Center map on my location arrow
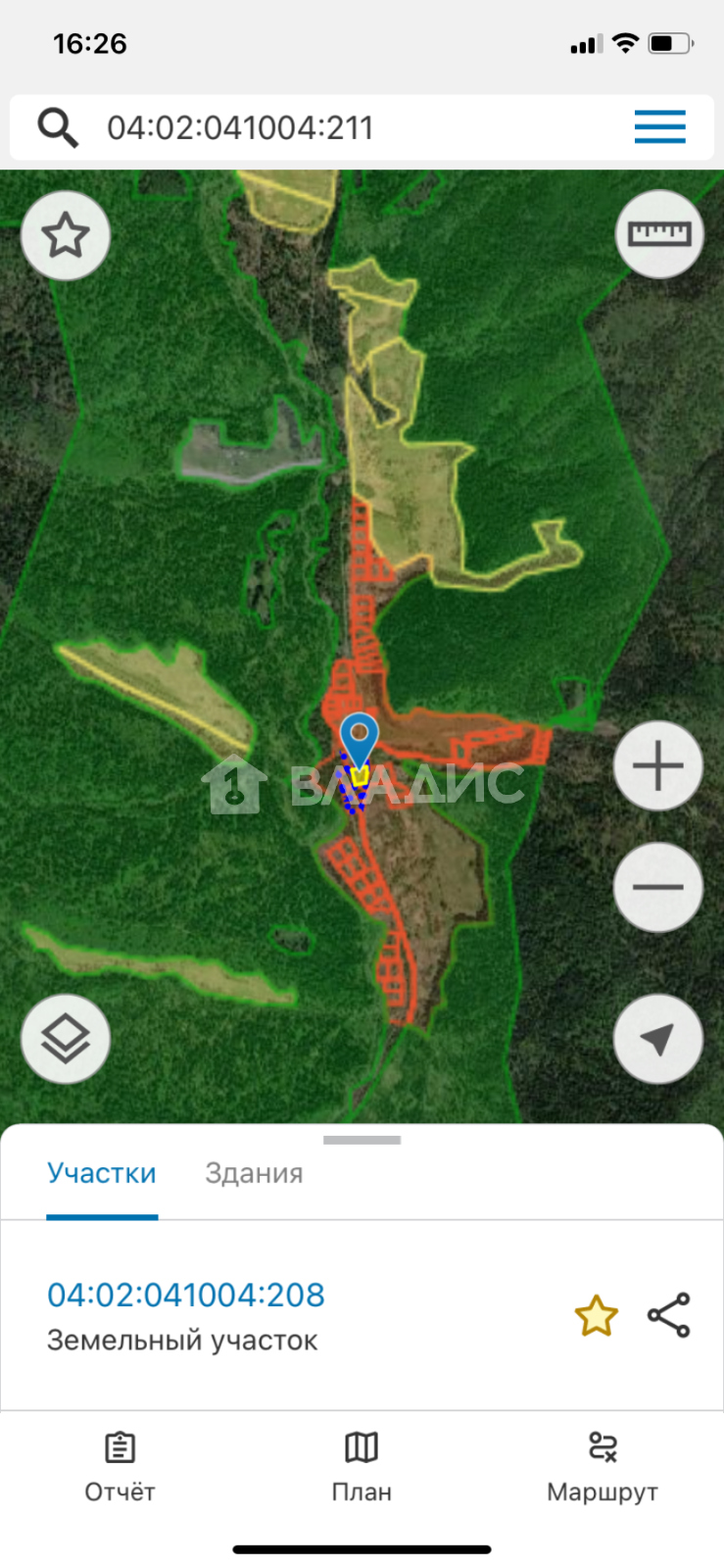 [658, 1039]
